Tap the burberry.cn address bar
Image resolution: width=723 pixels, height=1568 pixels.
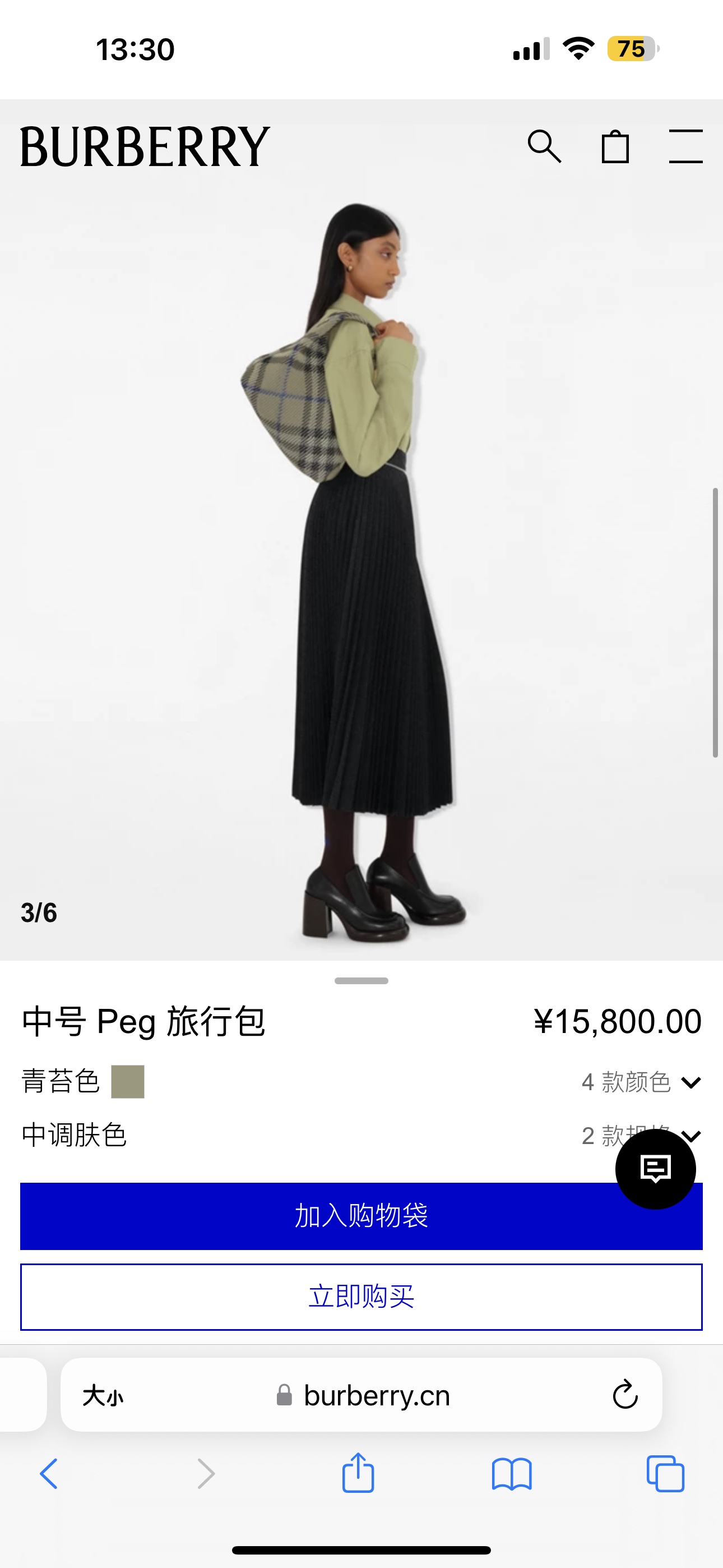[x=376, y=1395]
